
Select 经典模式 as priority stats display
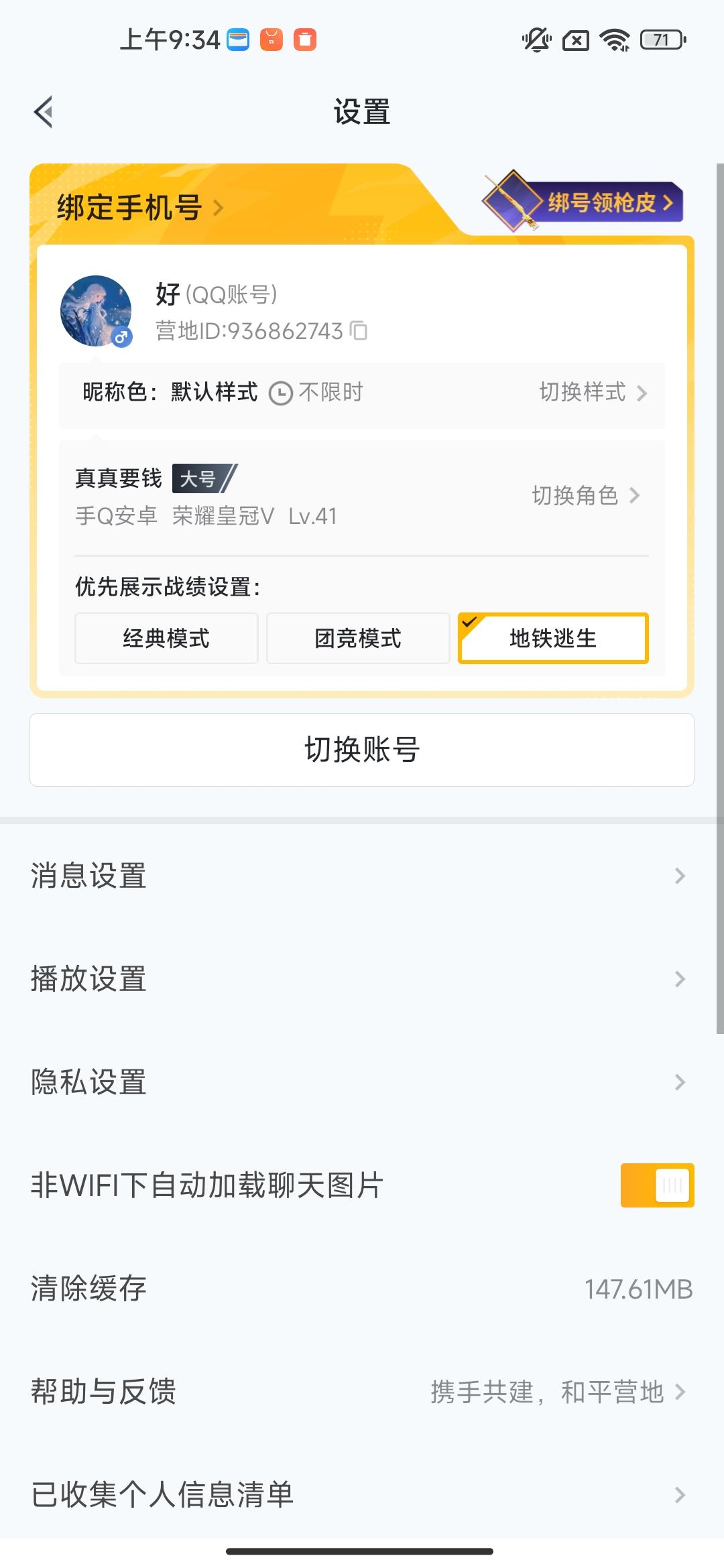166,639
